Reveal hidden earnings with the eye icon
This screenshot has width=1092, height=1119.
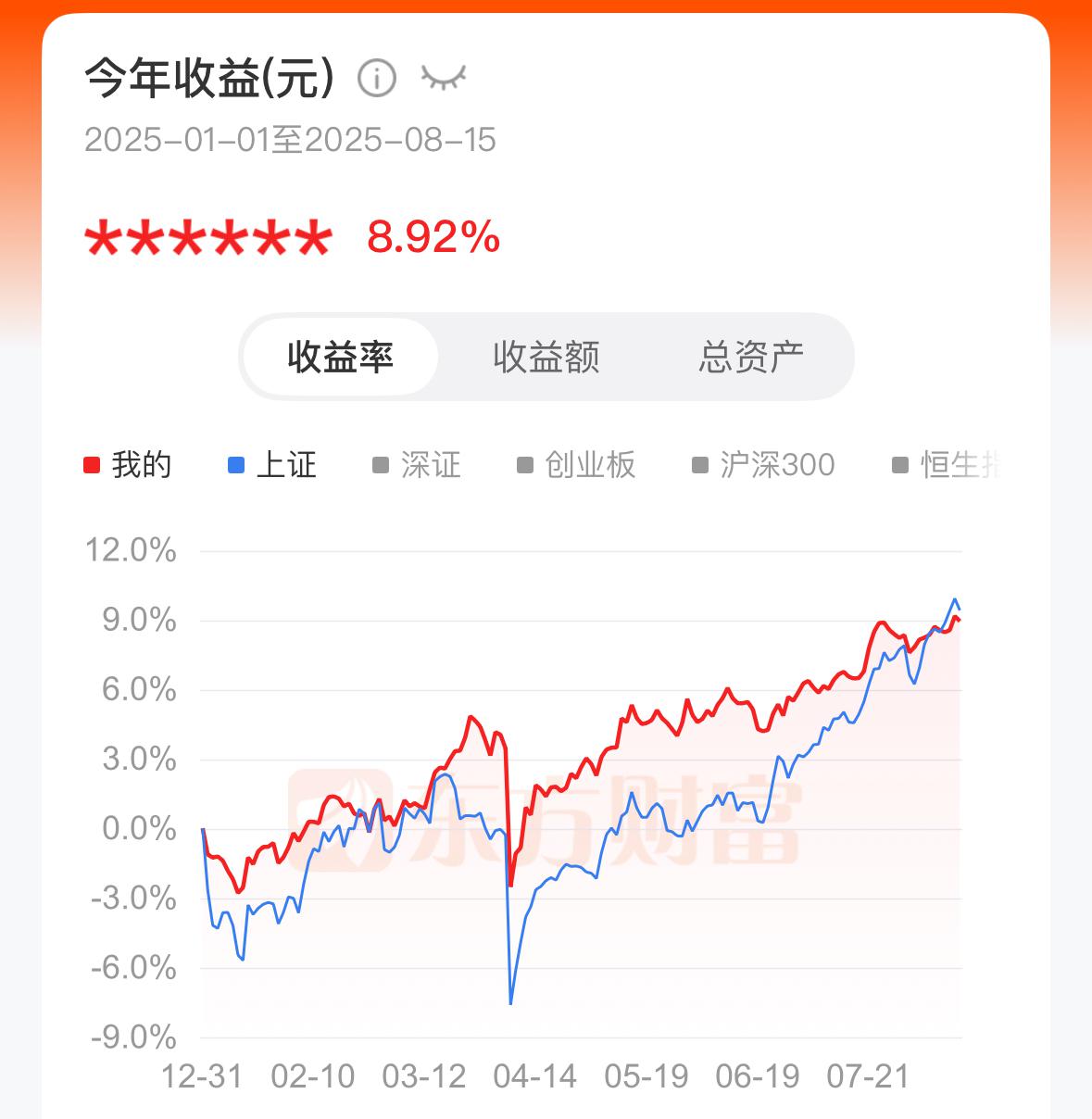tap(444, 78)
